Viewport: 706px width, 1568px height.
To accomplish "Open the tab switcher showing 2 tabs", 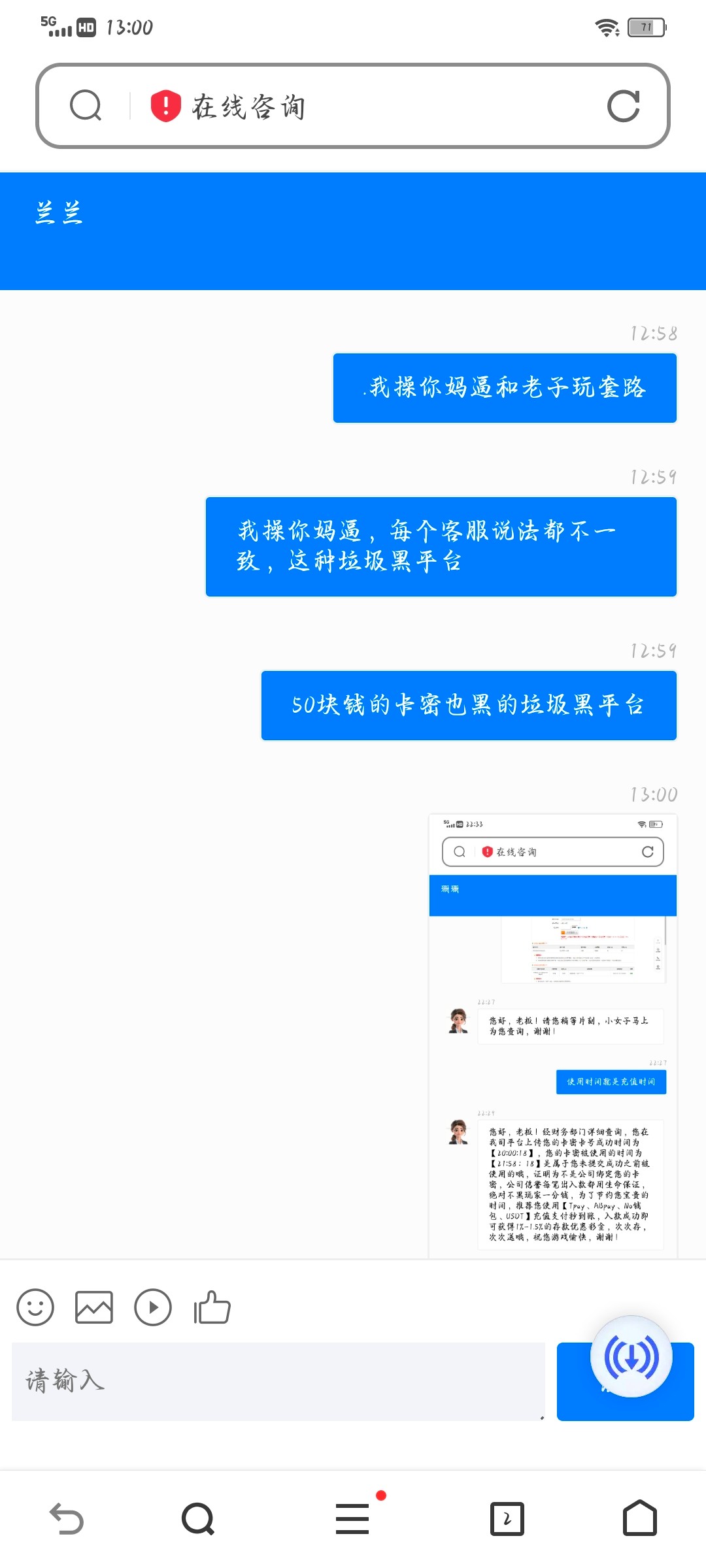I will point(507,1518).
